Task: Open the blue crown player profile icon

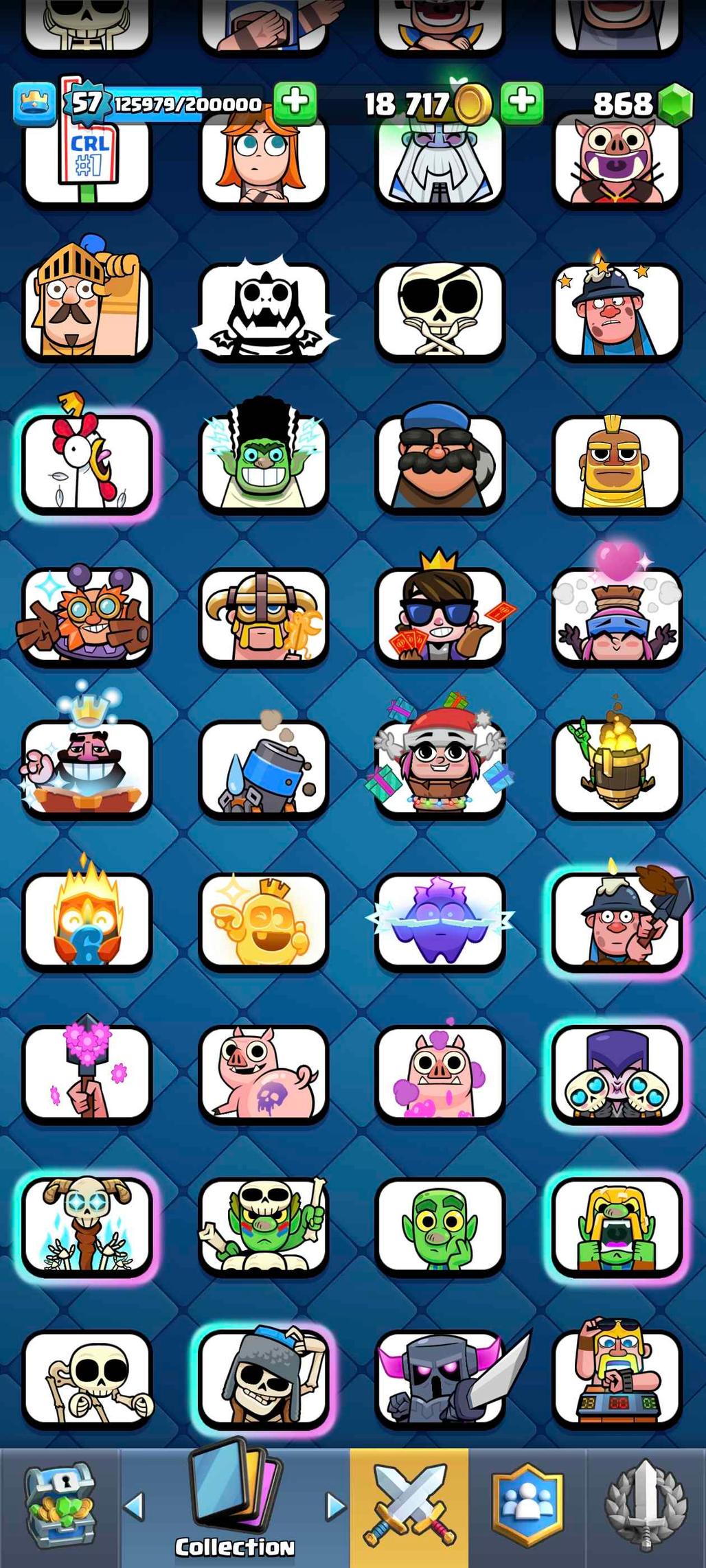Action: (x=34, y=103)
